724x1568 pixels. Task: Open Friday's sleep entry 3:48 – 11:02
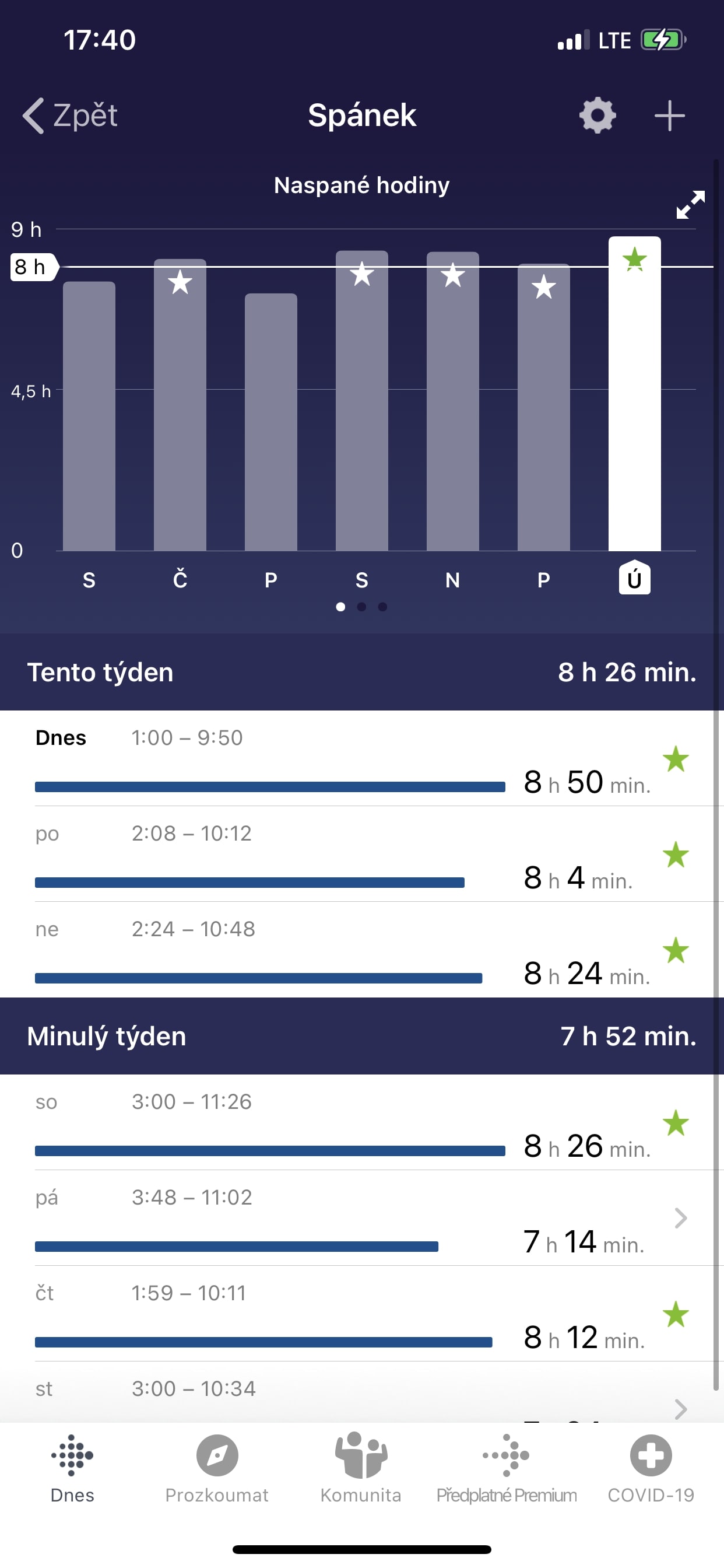click(362, 1218)
